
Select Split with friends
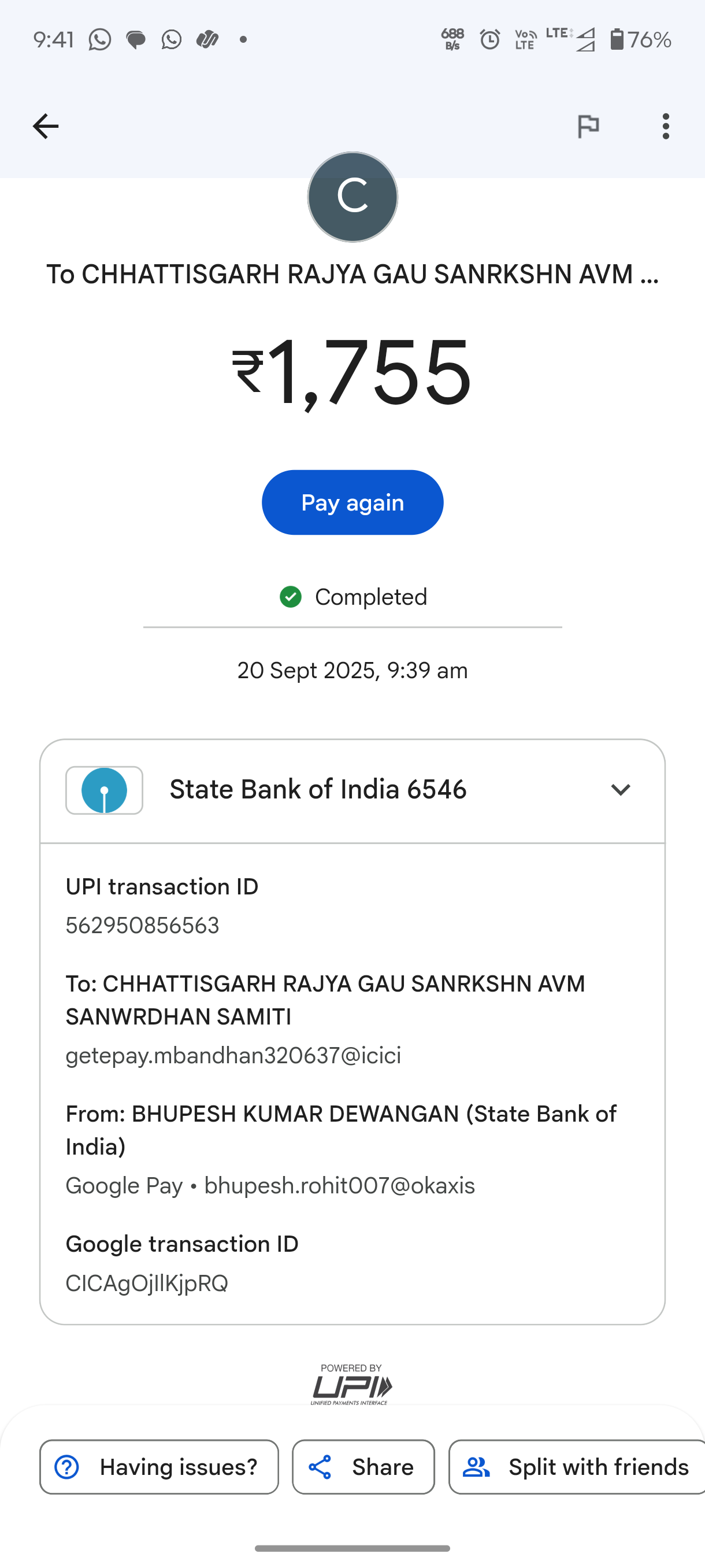click(577, 1466)
